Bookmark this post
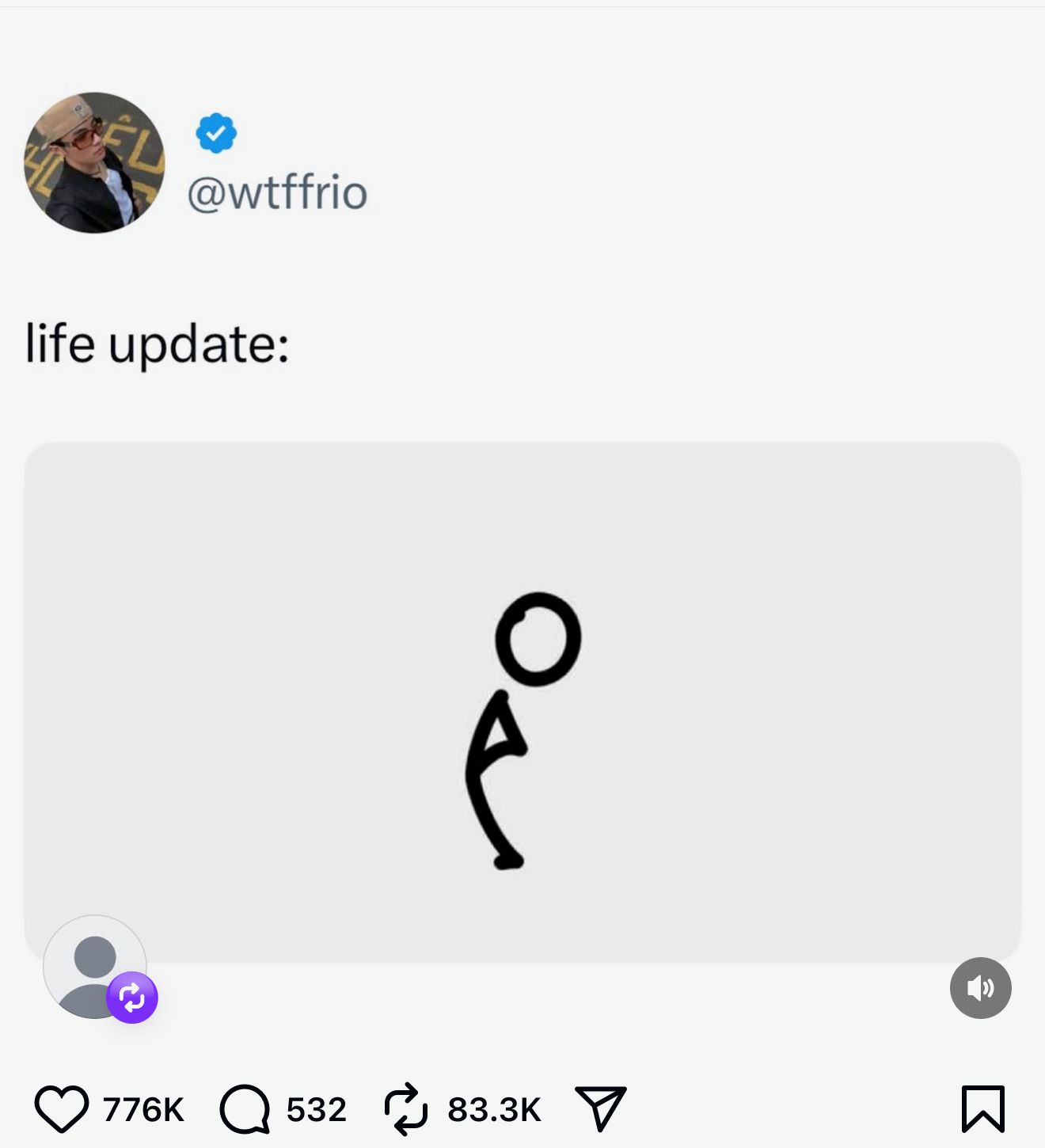This screenshot has width=1045, height=1148. pos(982,1108)
